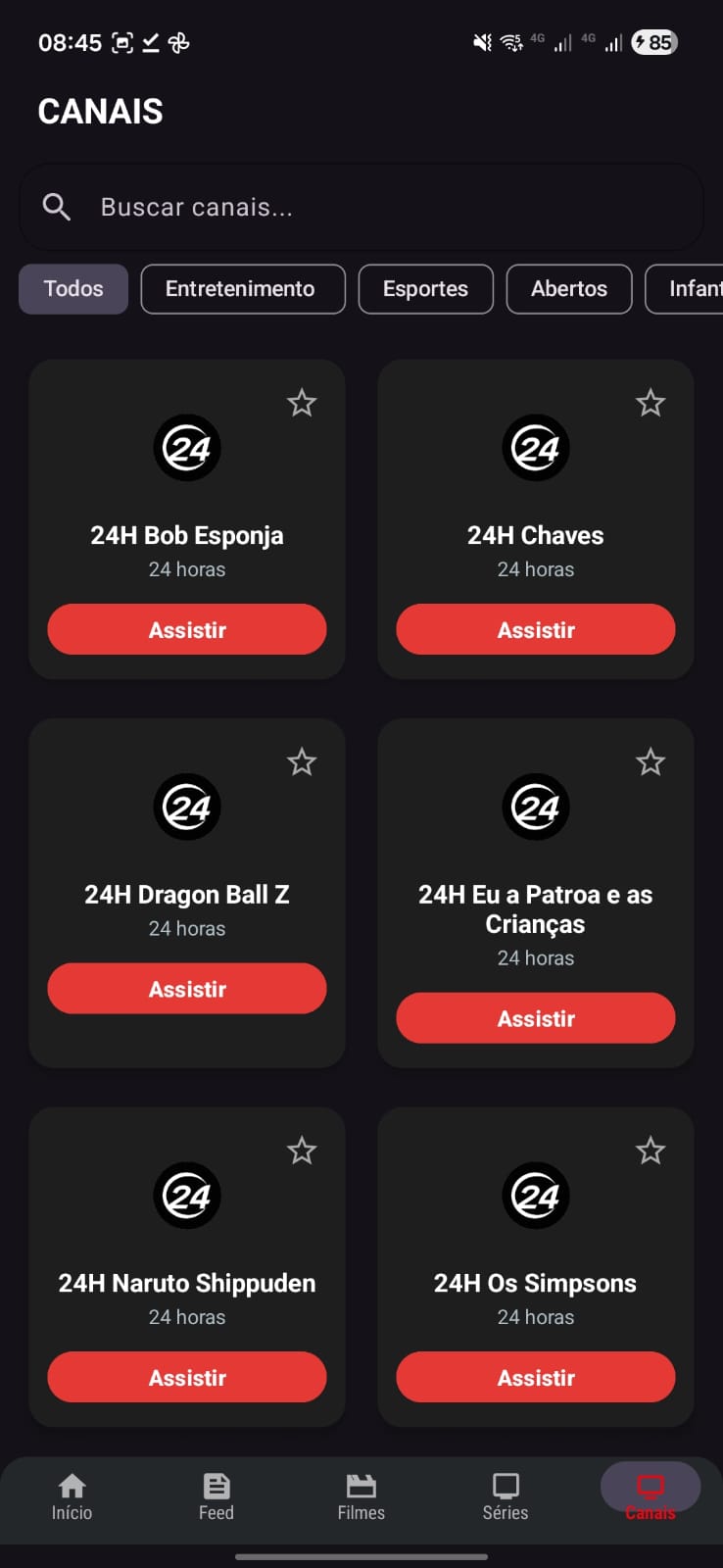Click the 24H logo on Os Simpsons card
The image size is (723, 1568).
(535, 1196)
